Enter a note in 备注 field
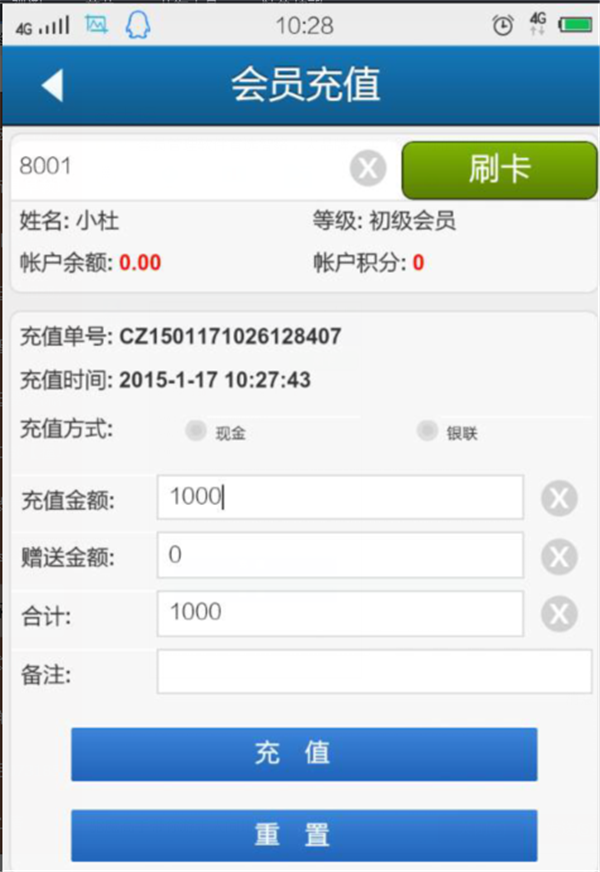The image size is (600, 872). 373,672
